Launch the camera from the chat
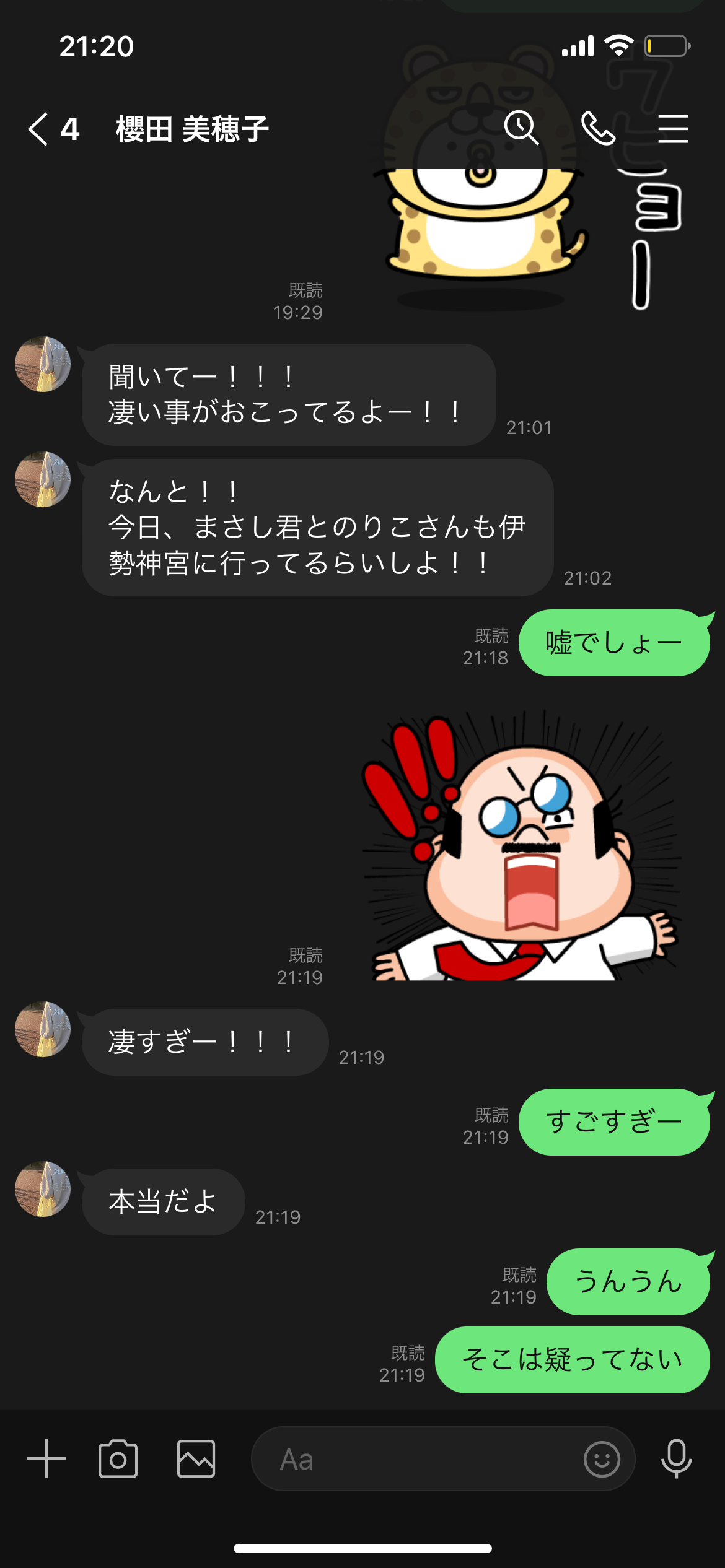This screenshot has width=725, height=1568. [118, 1458]
